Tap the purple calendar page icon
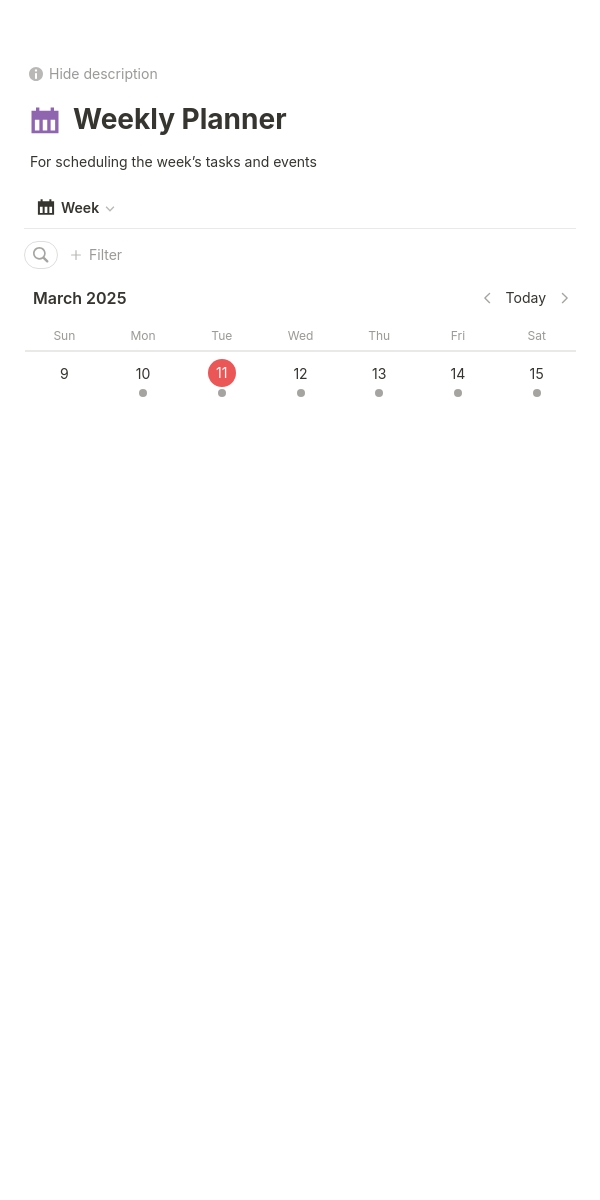This screenshot has width=600, height=1200. (x=45, y=120)
